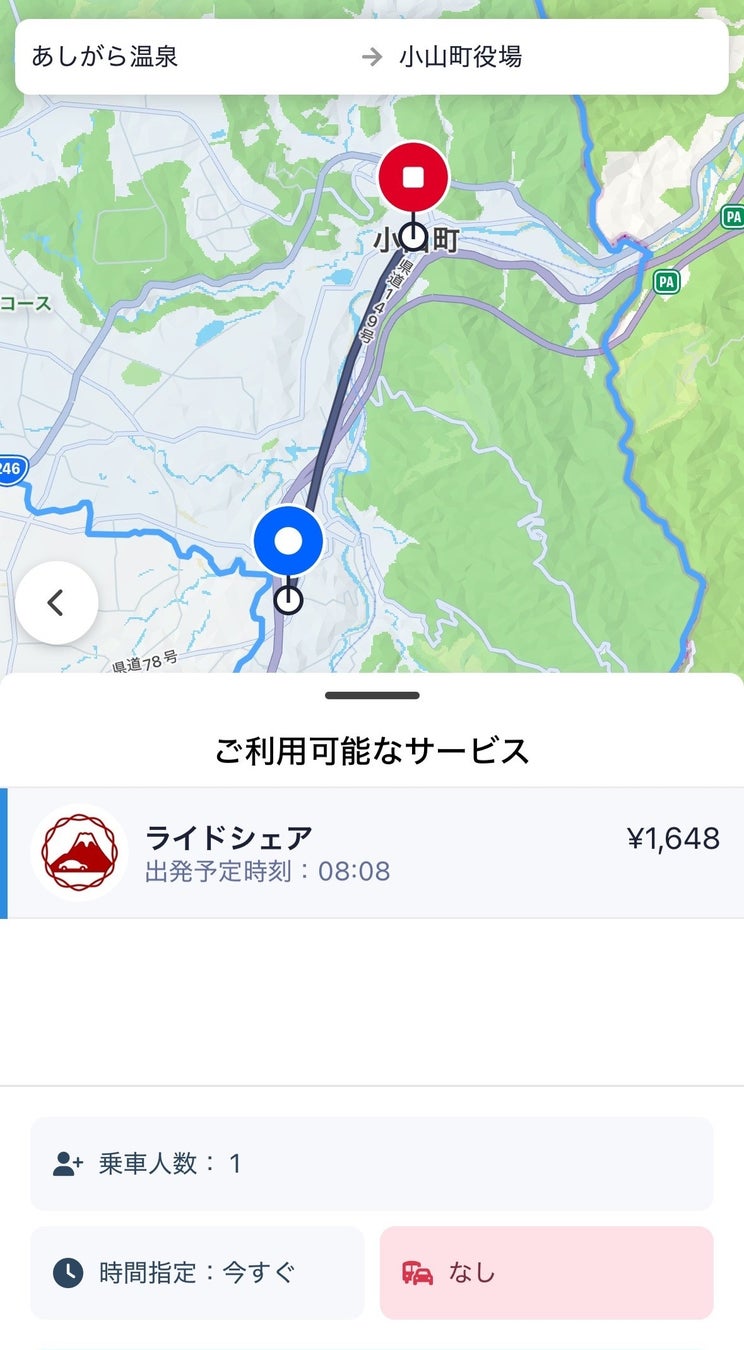Change the passenger count 乗車人数
The width and height of the screenshot is (744, 1350).
[371, 1163]
